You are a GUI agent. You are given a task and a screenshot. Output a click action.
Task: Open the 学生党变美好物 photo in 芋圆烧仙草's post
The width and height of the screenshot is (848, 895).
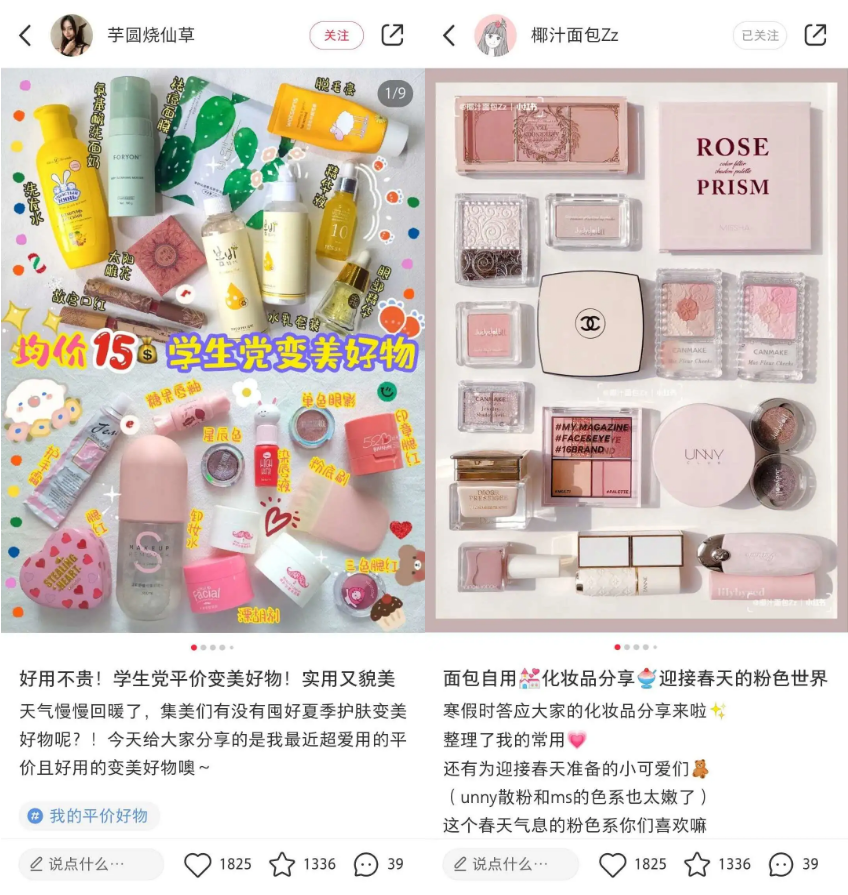pos(212,350)
